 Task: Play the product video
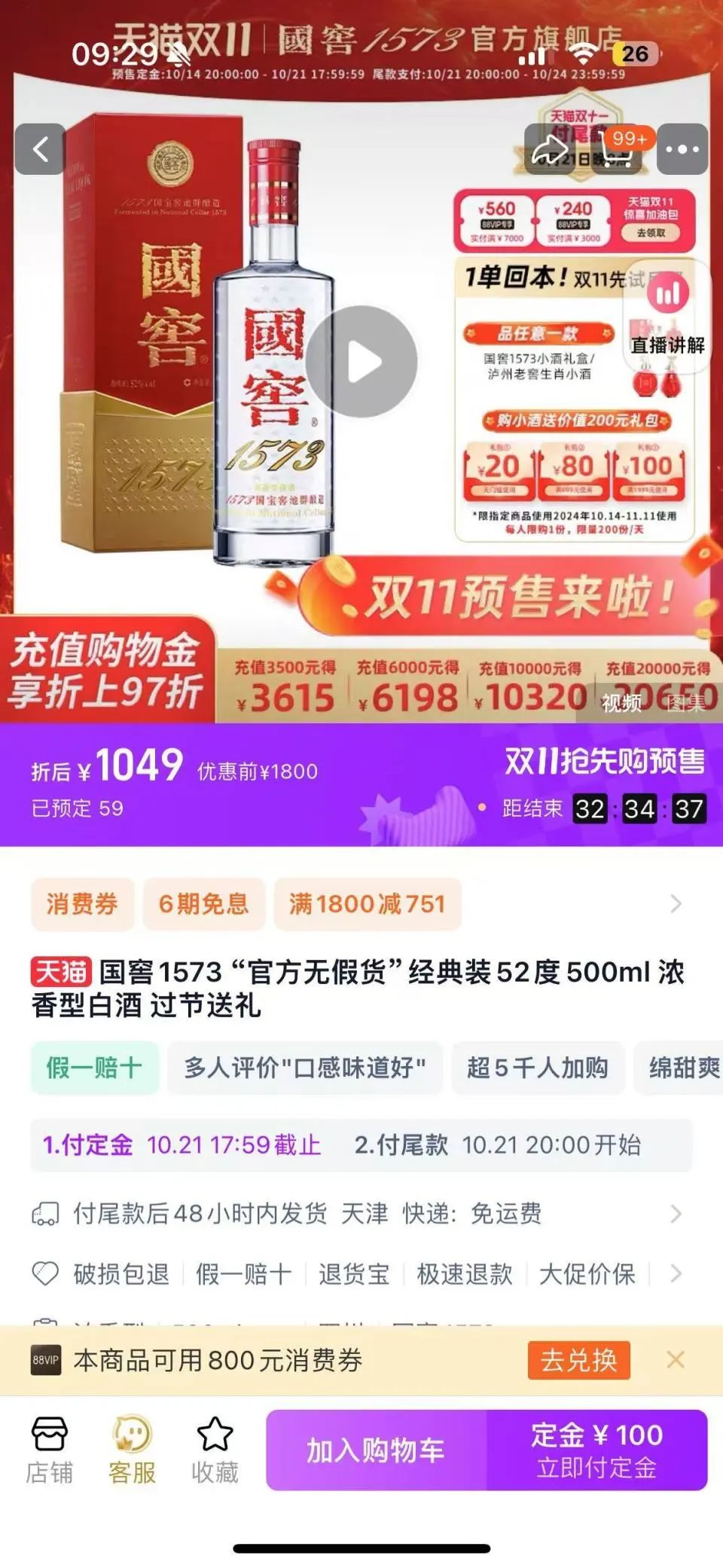(x=361, y=362)
